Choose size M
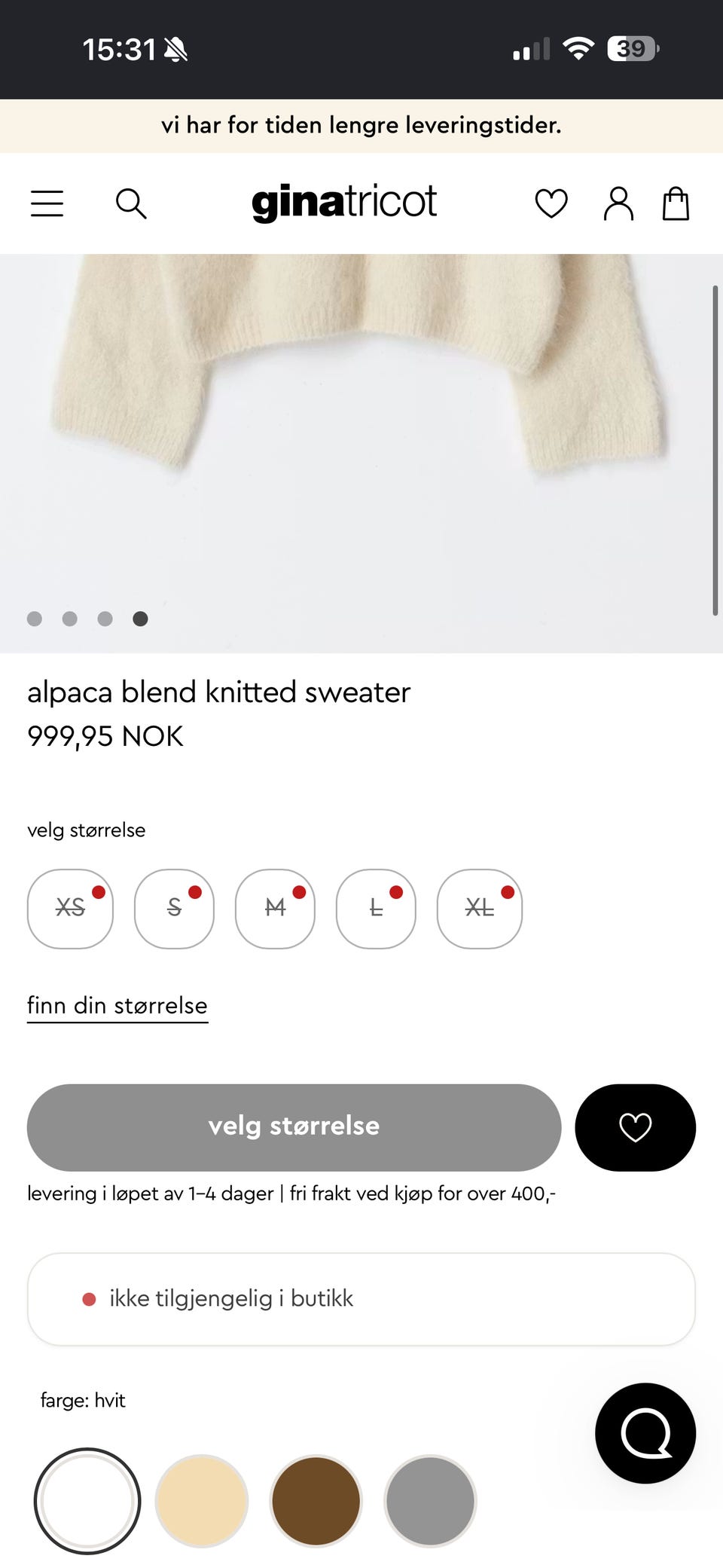Screen dimensions: 723x1568 click(x=275, y=909)
